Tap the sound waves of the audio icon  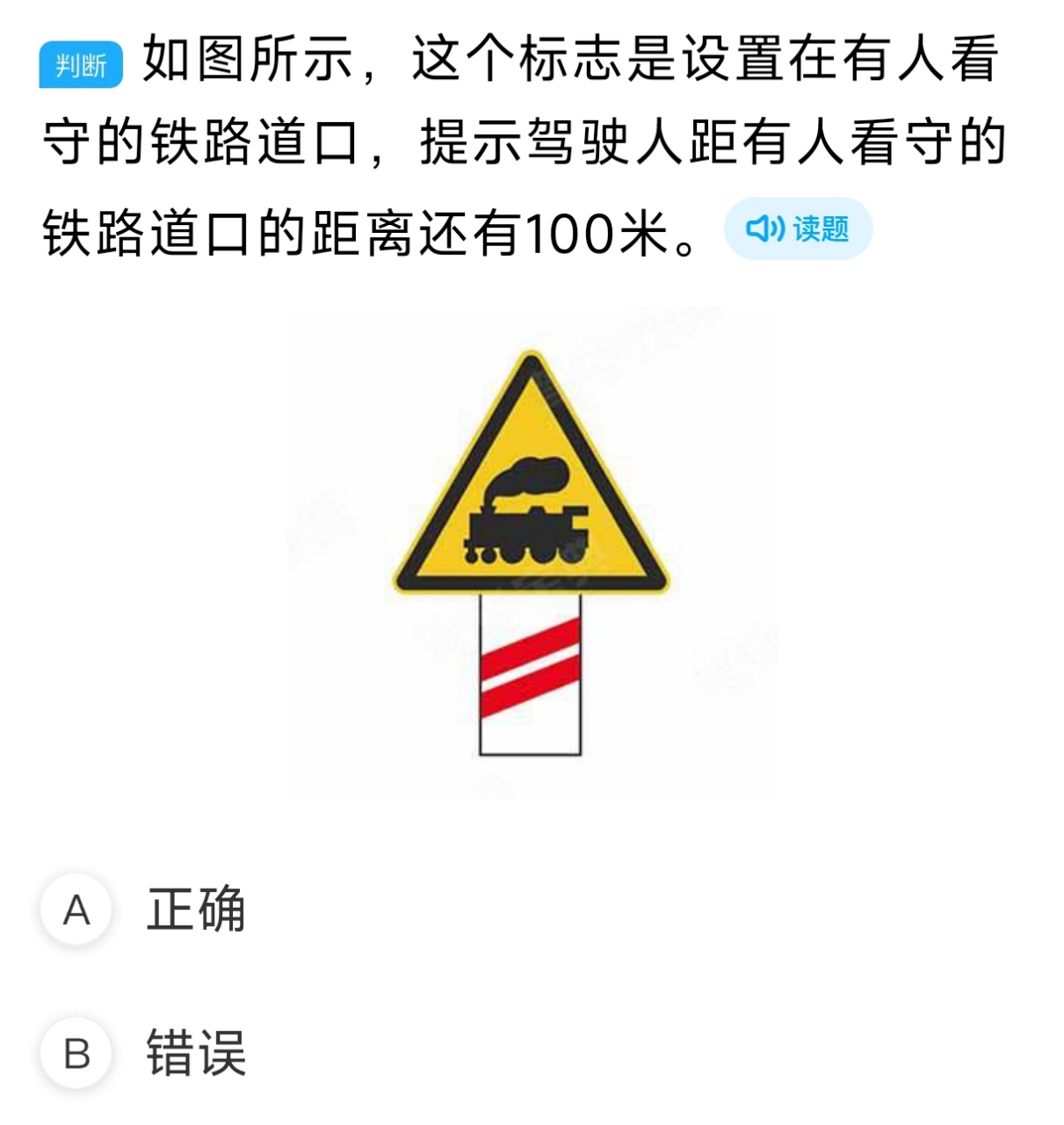pos(777,228)
